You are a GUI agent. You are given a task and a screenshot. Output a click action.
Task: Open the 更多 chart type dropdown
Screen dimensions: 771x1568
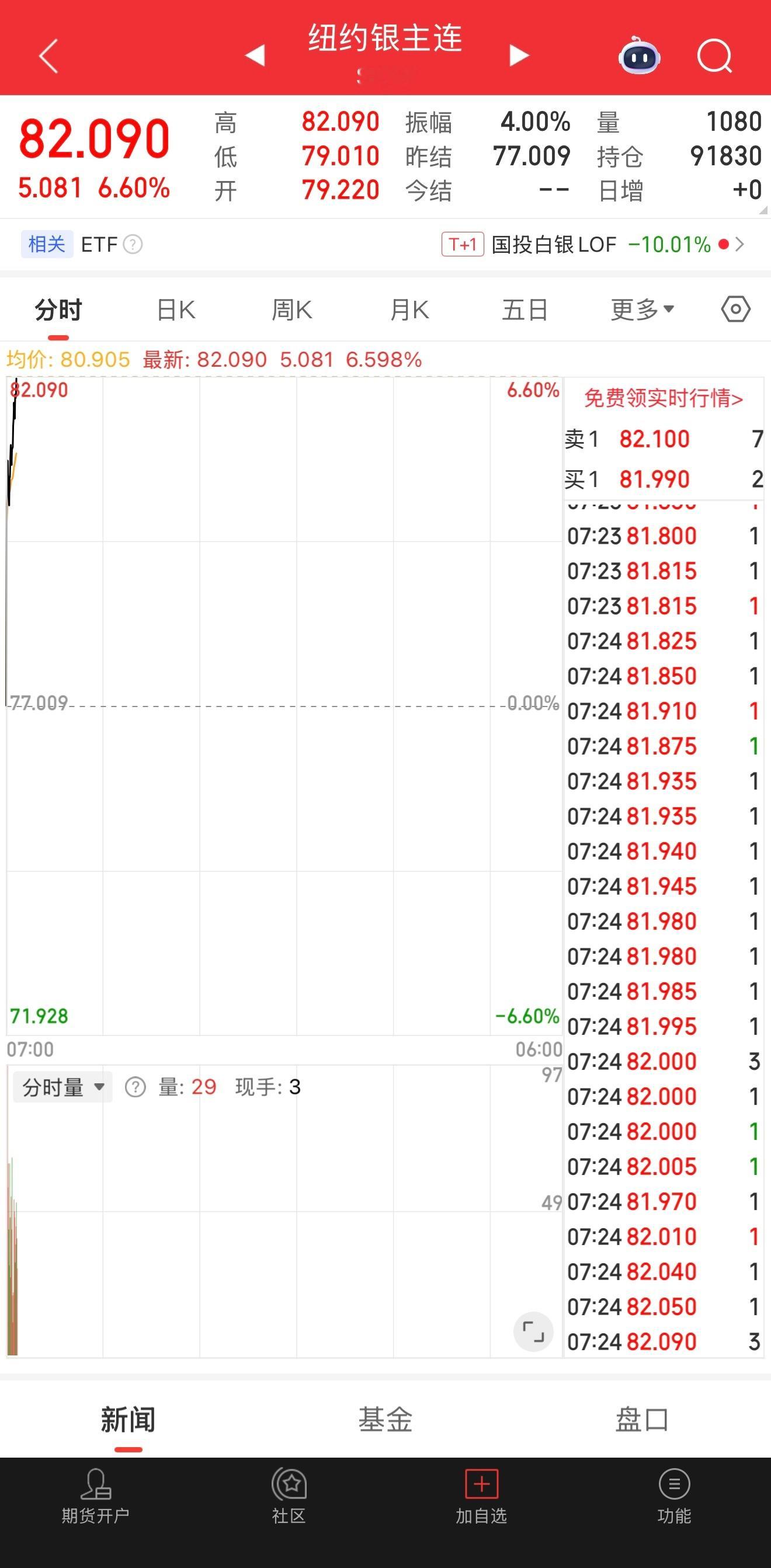coord(641,309)
